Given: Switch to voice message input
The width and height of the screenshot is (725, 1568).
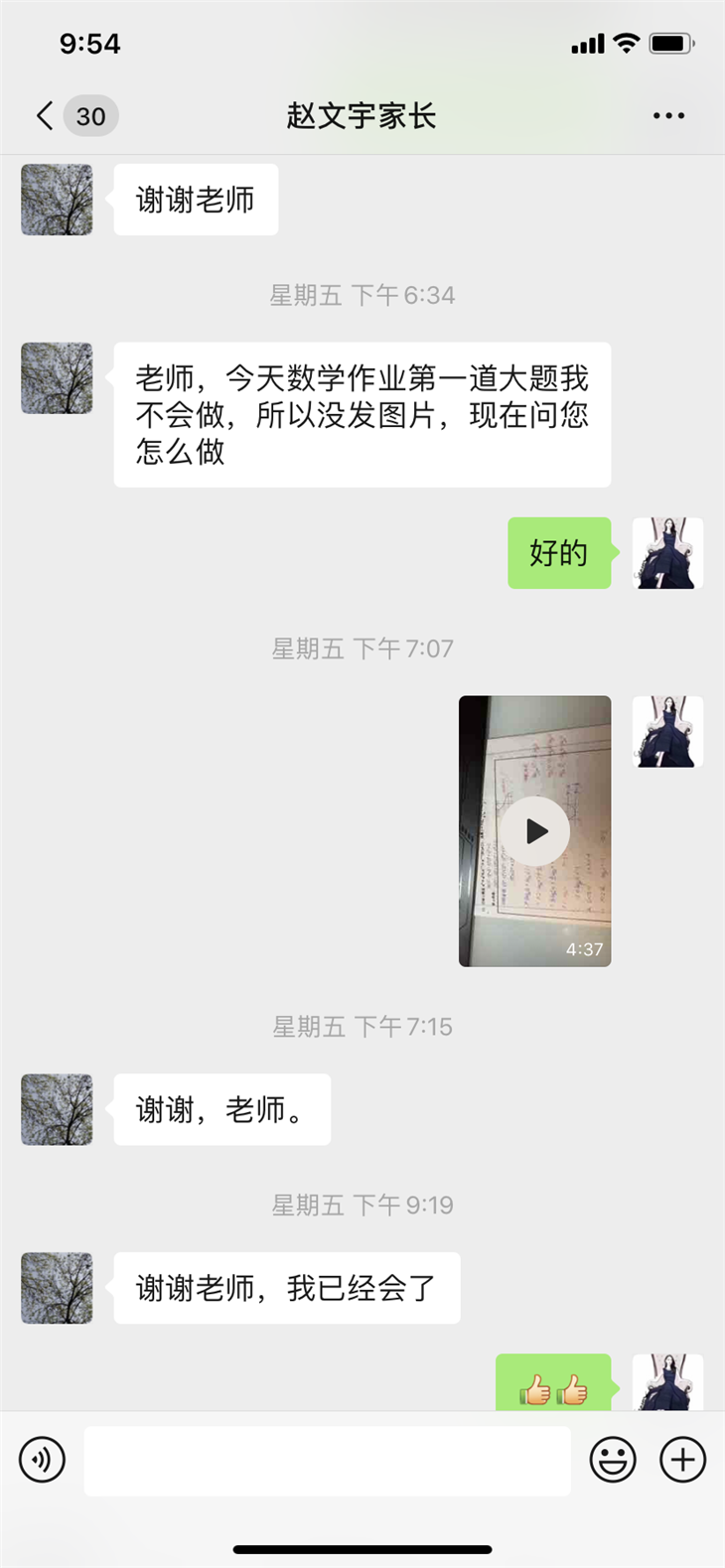Looking at the screenshot, I should tap(42, 1460).
